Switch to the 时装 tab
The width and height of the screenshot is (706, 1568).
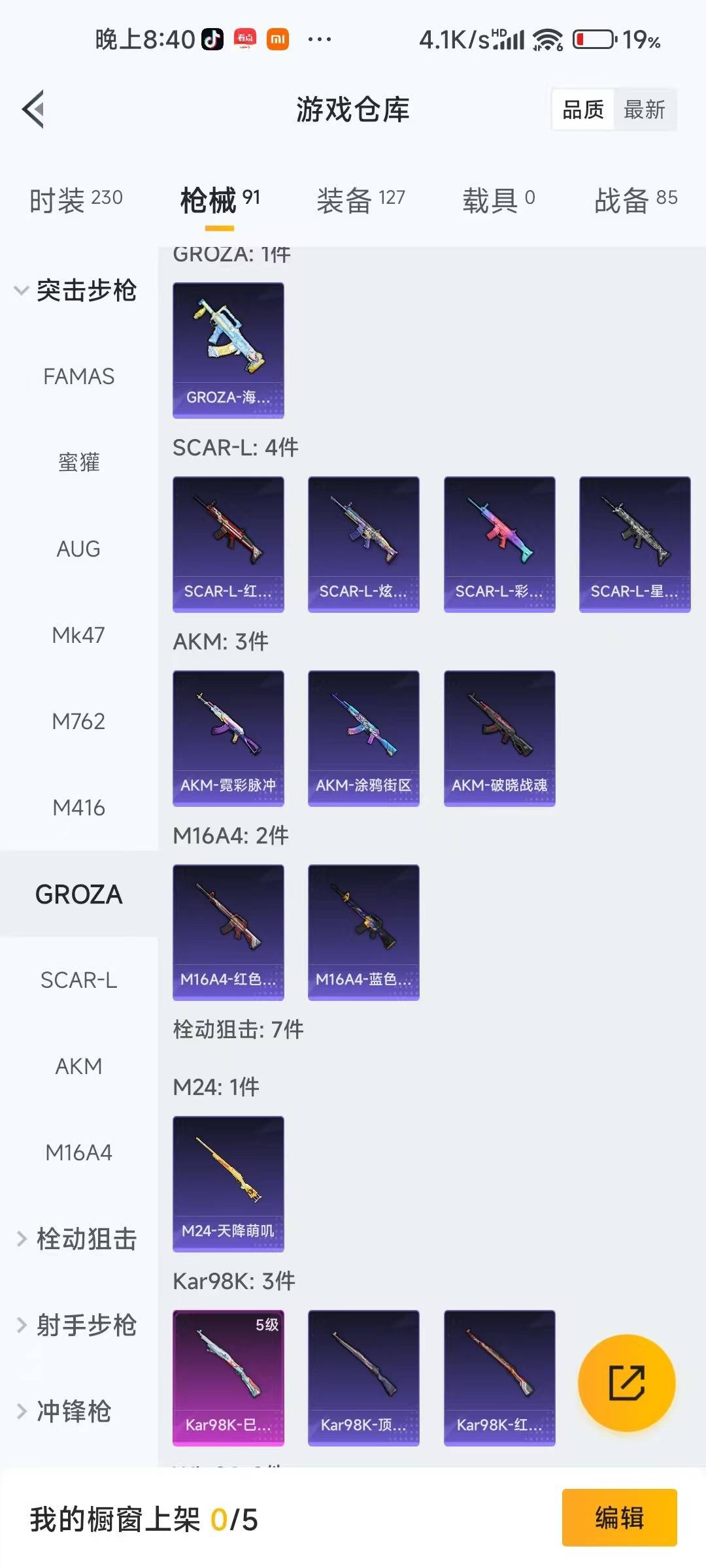click(76, 200)
